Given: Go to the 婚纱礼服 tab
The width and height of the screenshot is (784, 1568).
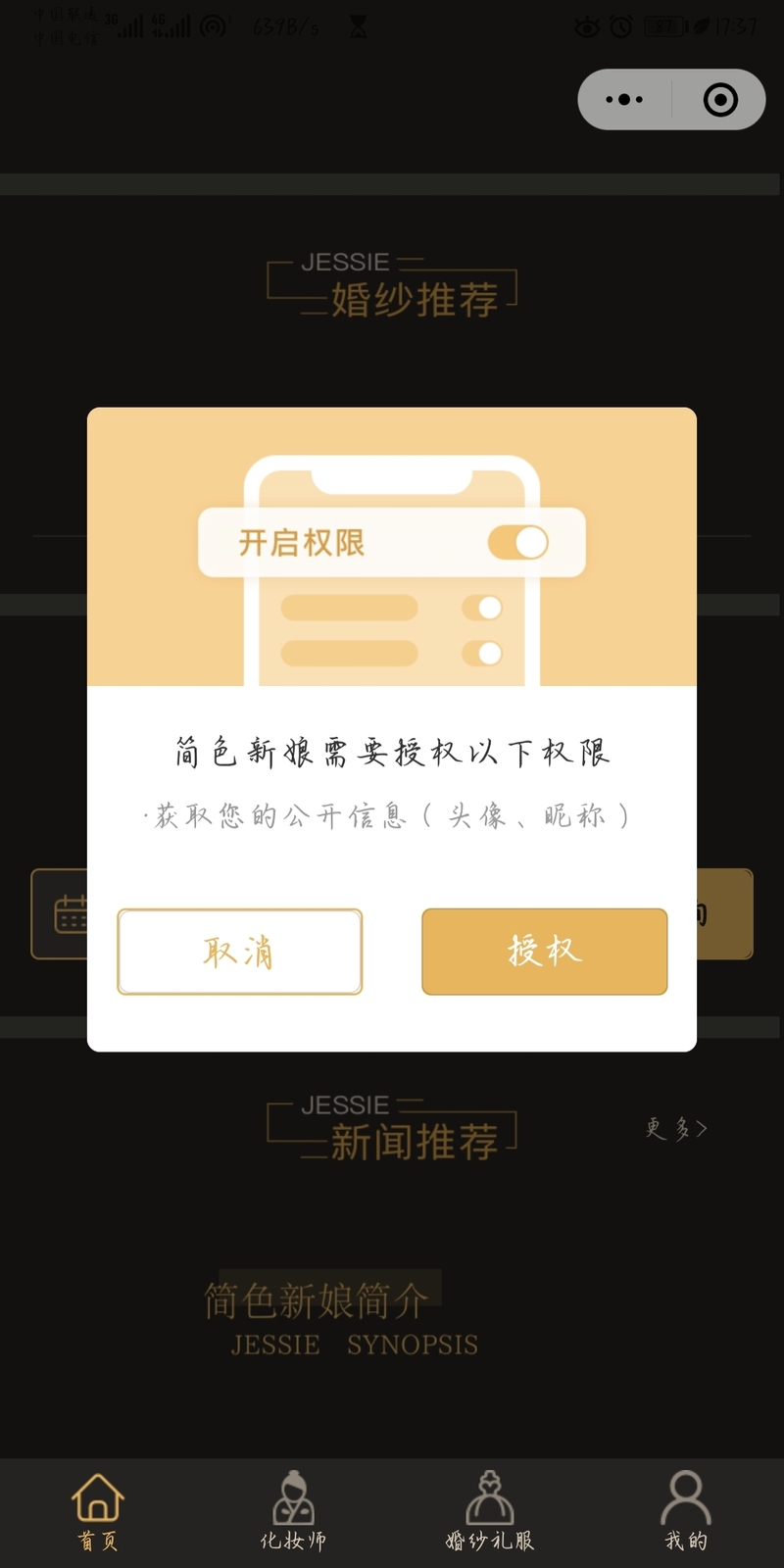Looking at the screenshot, I should 490,1512.
